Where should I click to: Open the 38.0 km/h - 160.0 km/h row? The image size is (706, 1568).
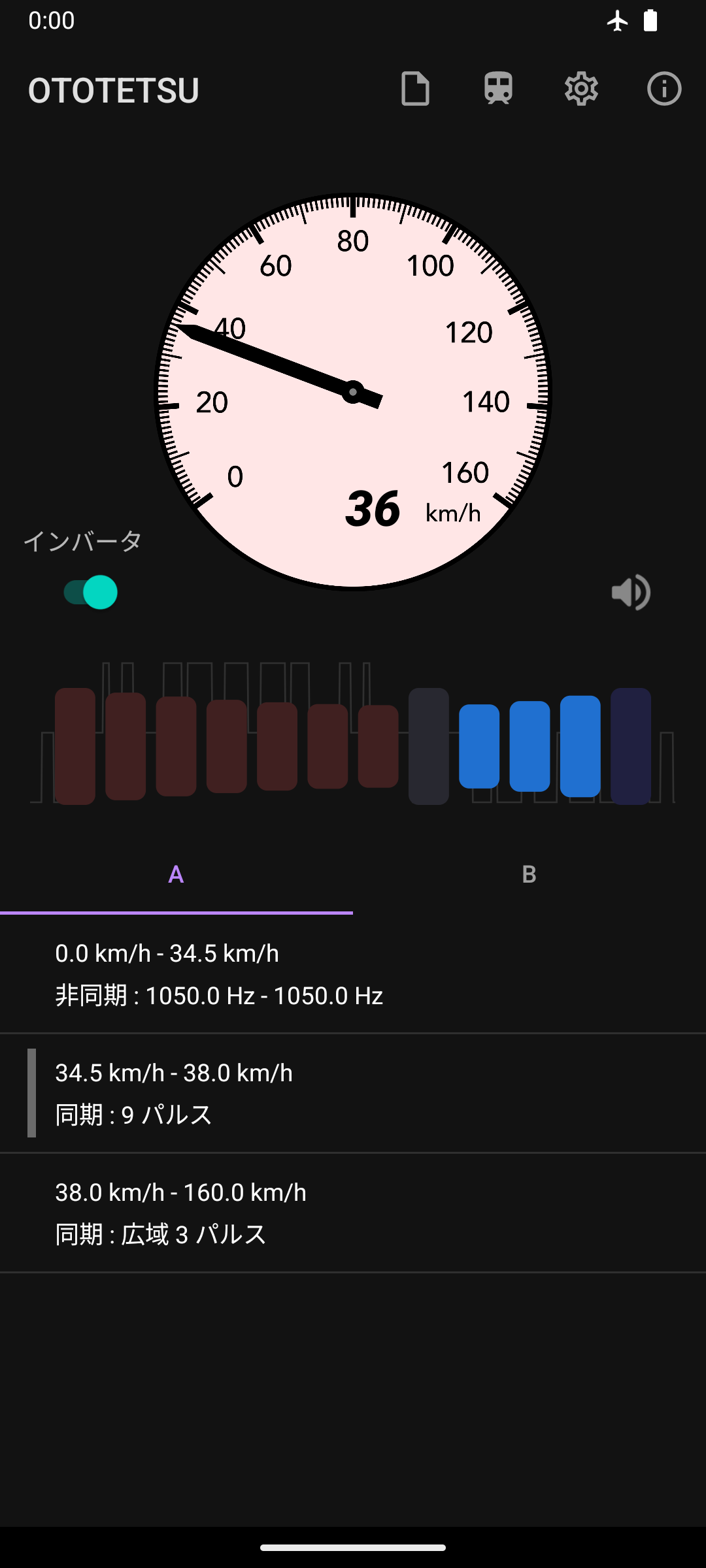pyautogui.click(x=353, y=1213)
